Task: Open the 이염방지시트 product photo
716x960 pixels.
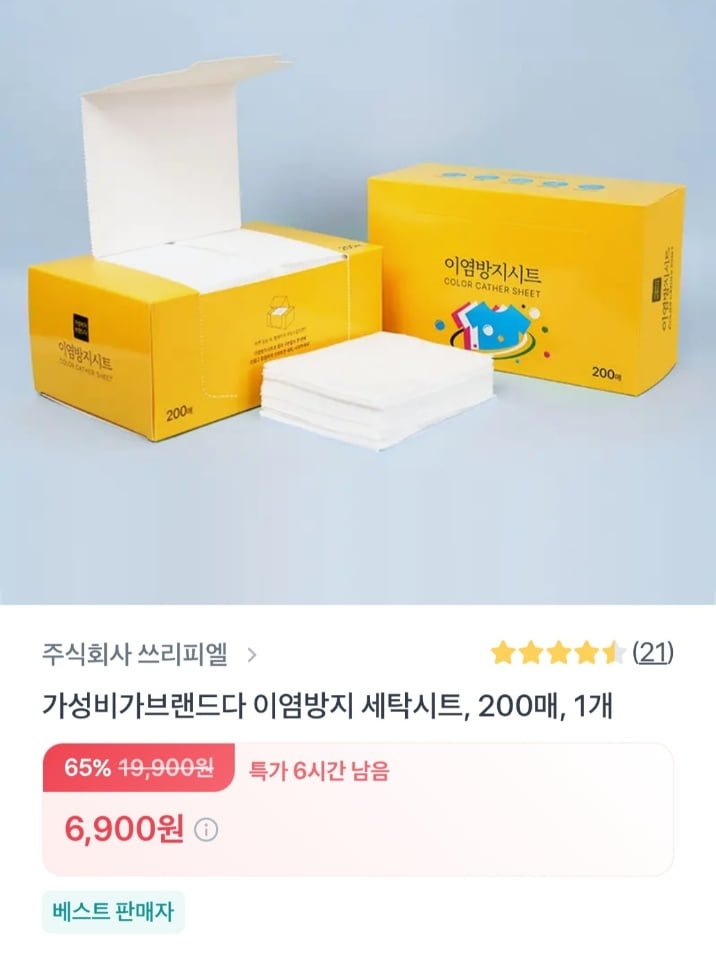Action: [x=358, y=302]
